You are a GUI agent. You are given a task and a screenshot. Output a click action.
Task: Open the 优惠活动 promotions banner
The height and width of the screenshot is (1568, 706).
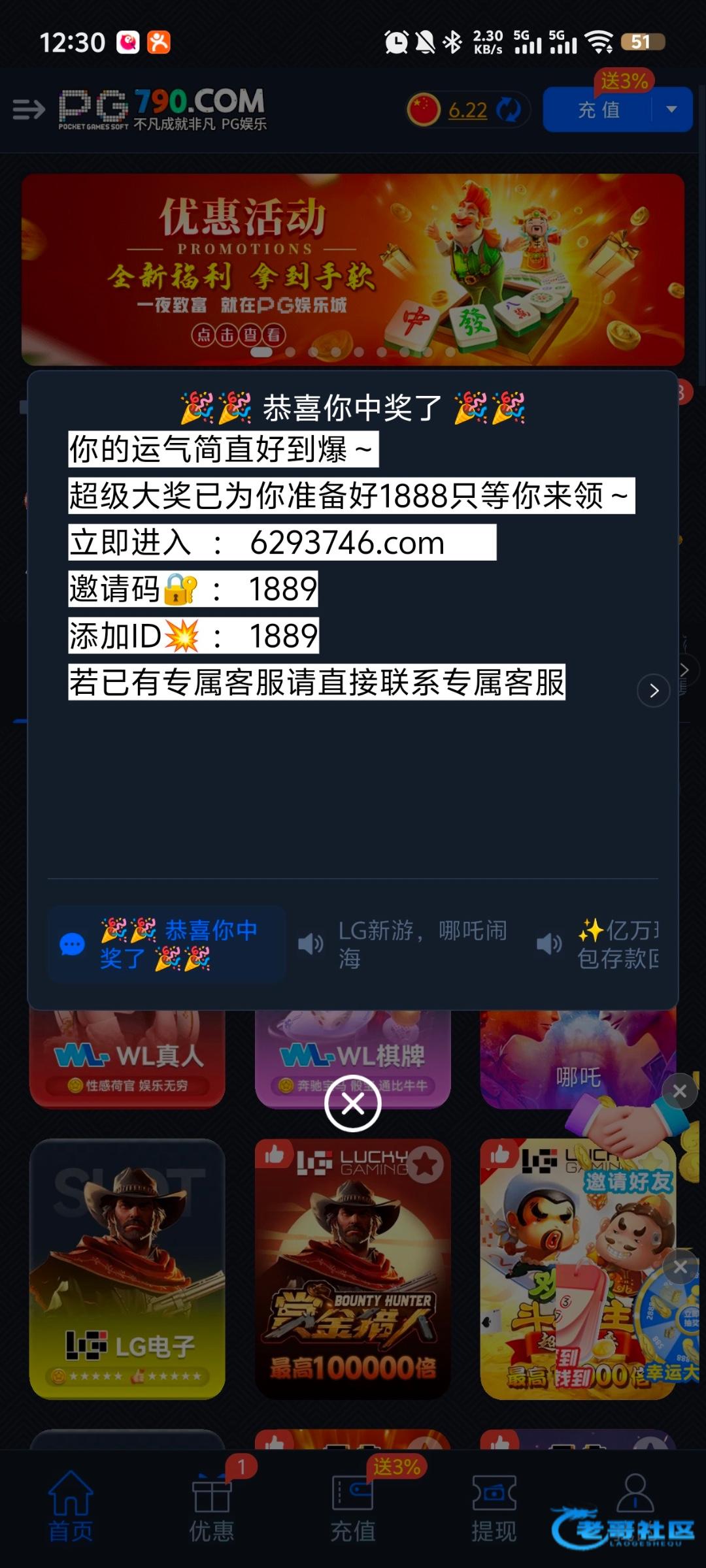(x=352, y=269)
